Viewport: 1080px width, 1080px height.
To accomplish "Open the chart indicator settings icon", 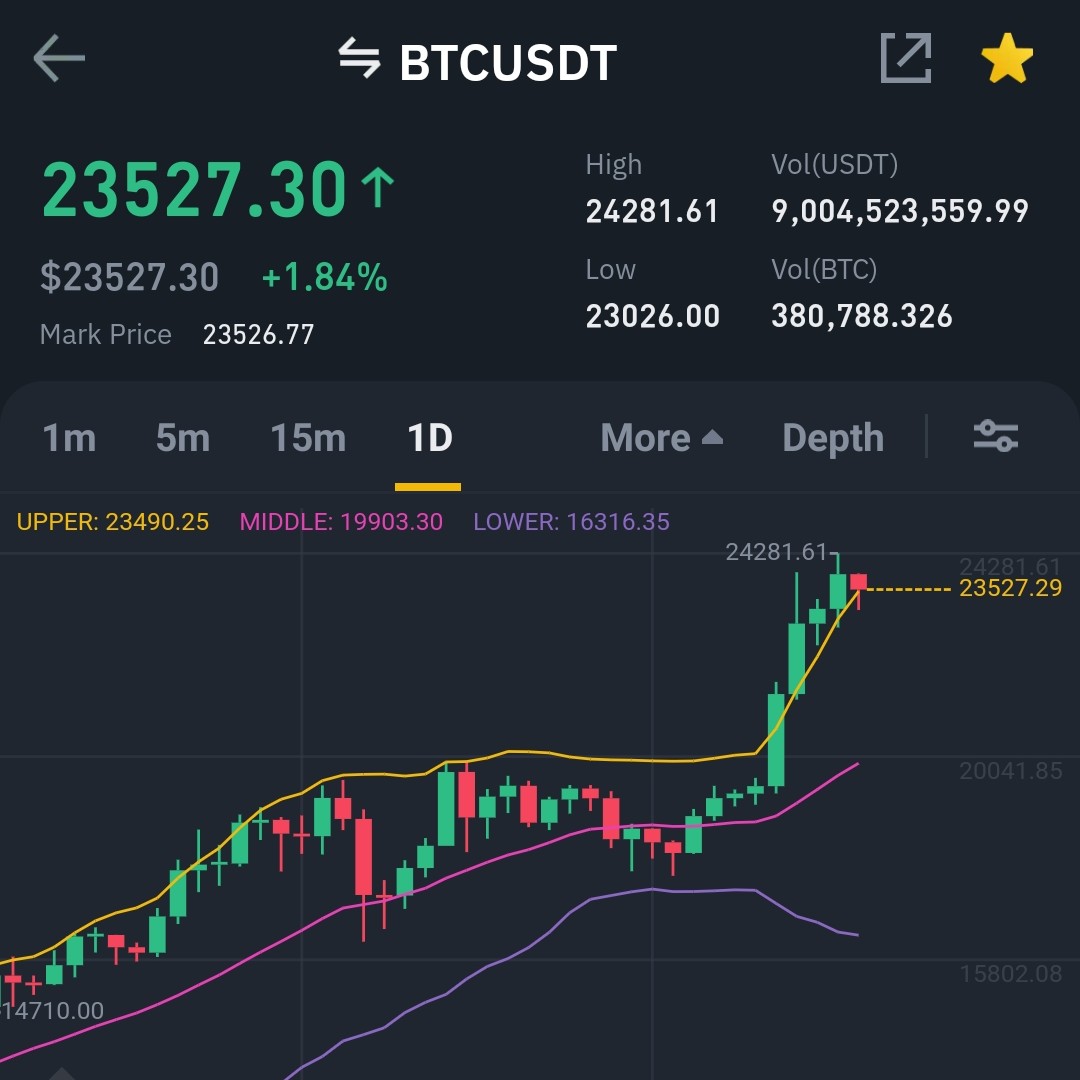I will click(x=996, y=436).
